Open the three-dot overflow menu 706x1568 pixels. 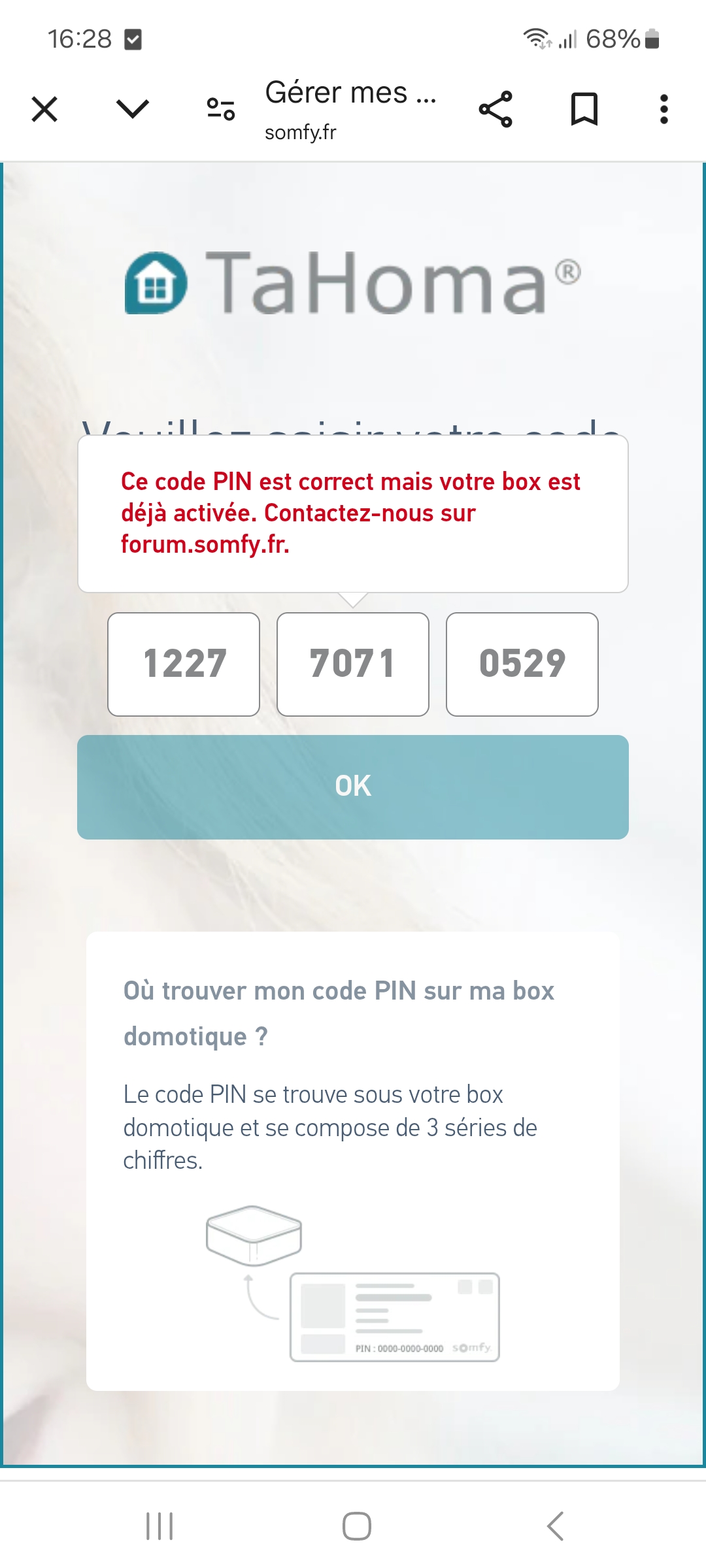tap(664, 109)
